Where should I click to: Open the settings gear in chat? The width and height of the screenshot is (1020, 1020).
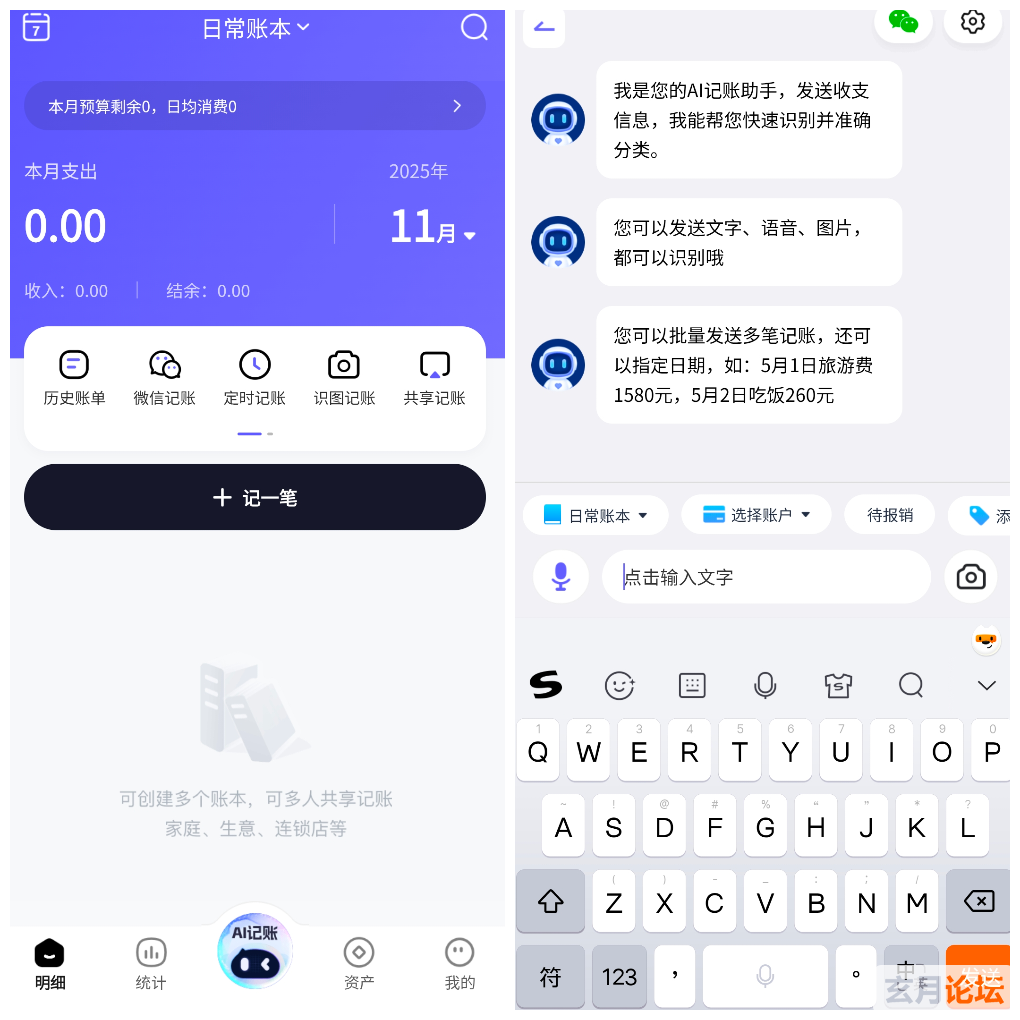coord(972,22)
